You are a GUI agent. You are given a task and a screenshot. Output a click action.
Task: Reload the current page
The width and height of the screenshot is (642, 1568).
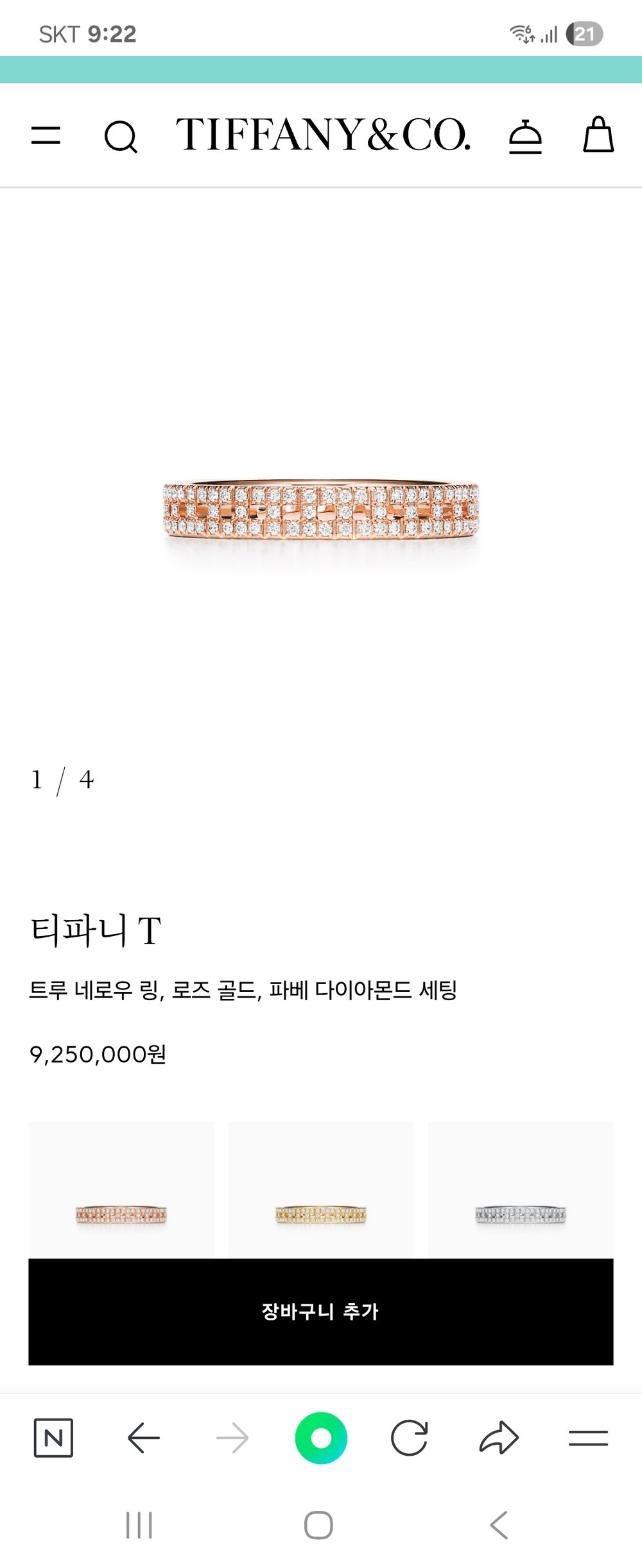(409, 1438)
